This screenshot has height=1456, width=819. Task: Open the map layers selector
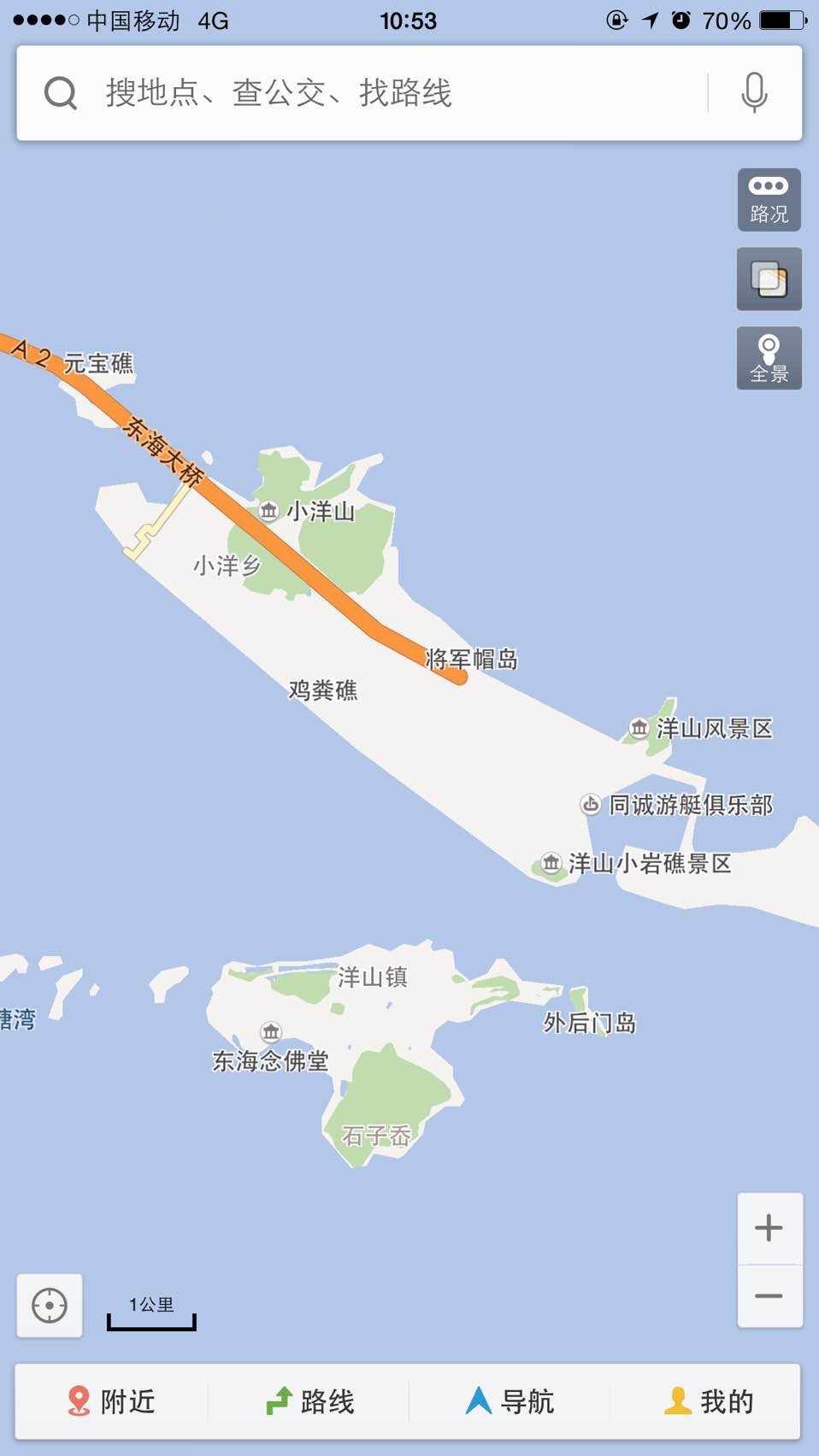[769, 279]
